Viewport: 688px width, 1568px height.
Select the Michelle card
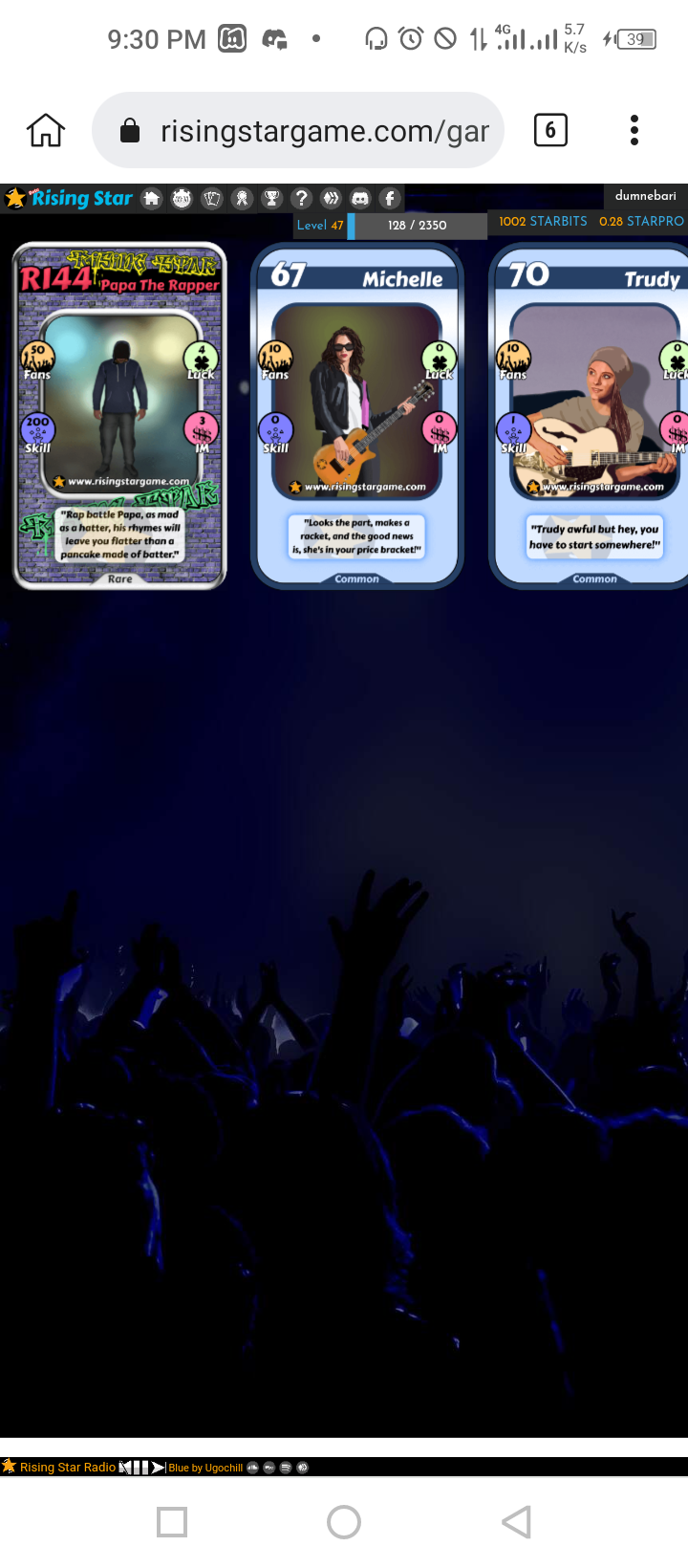point(356,416)
